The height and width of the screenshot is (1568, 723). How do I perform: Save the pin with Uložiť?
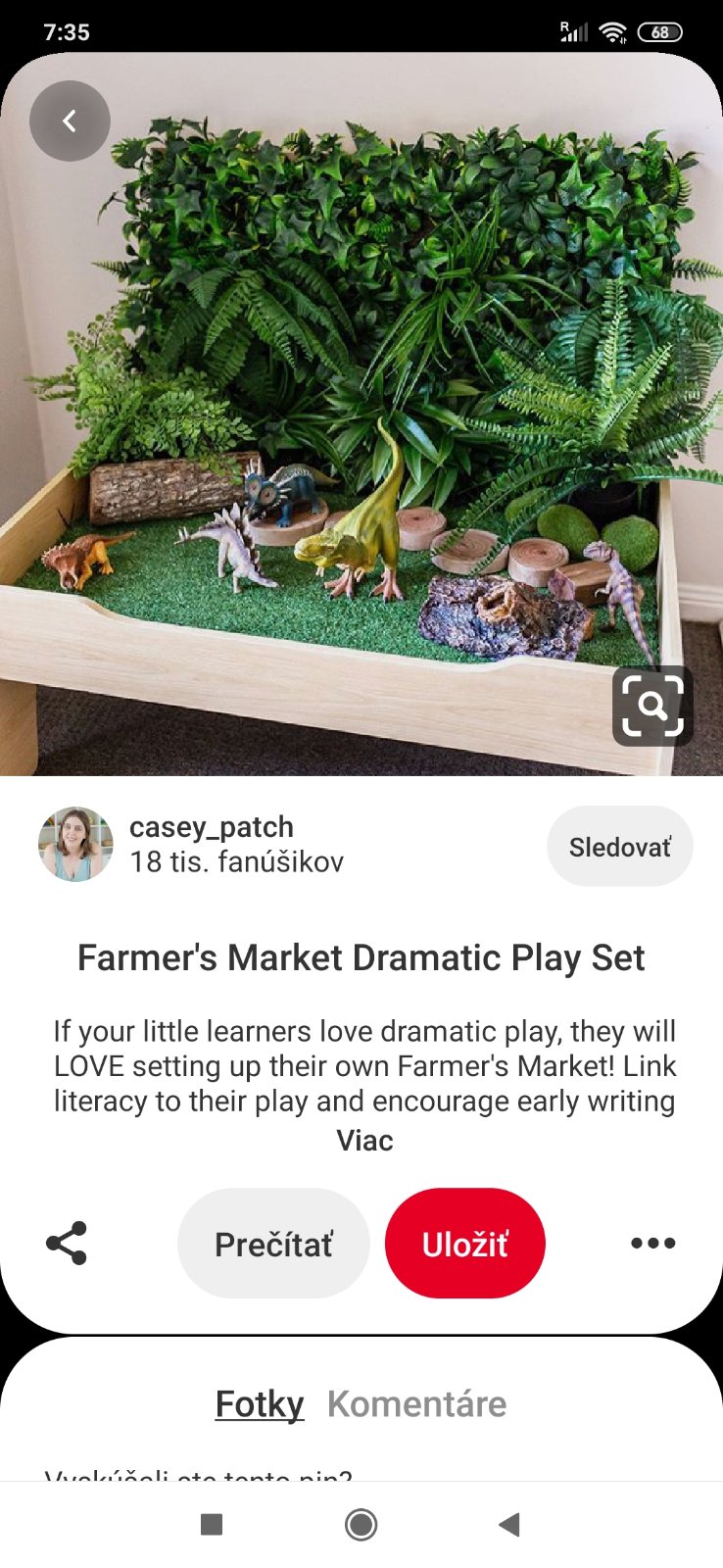point(464,1244)
